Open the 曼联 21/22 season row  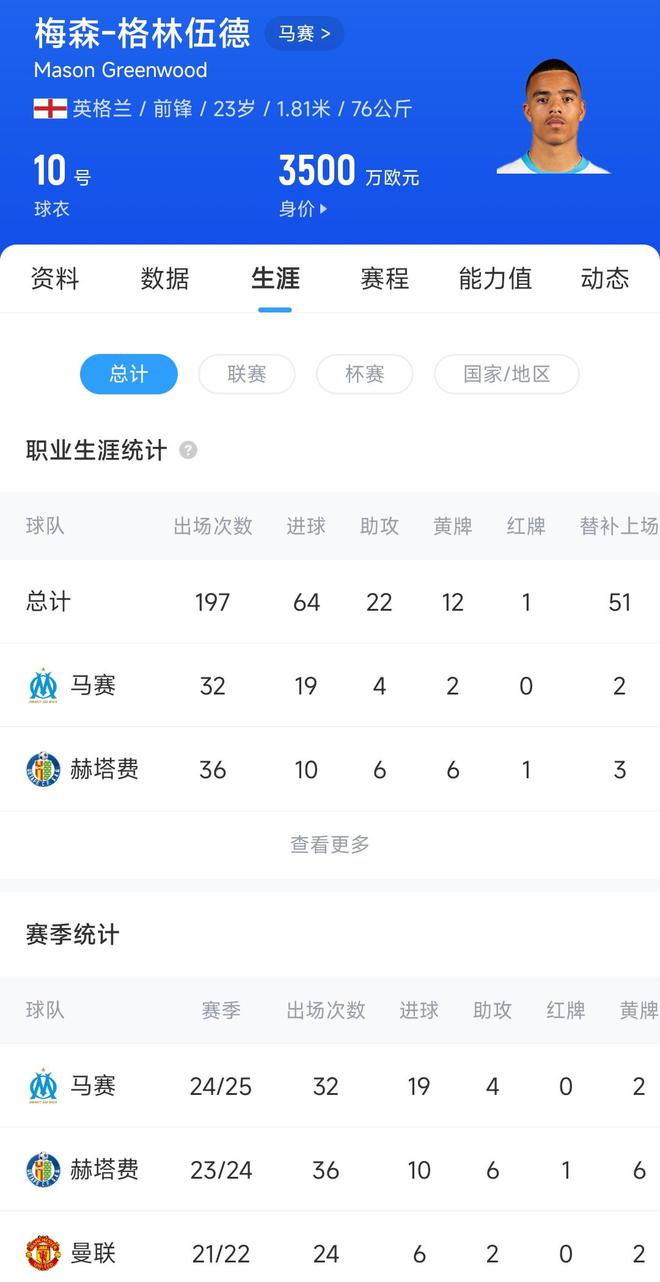coord(330,1248)
